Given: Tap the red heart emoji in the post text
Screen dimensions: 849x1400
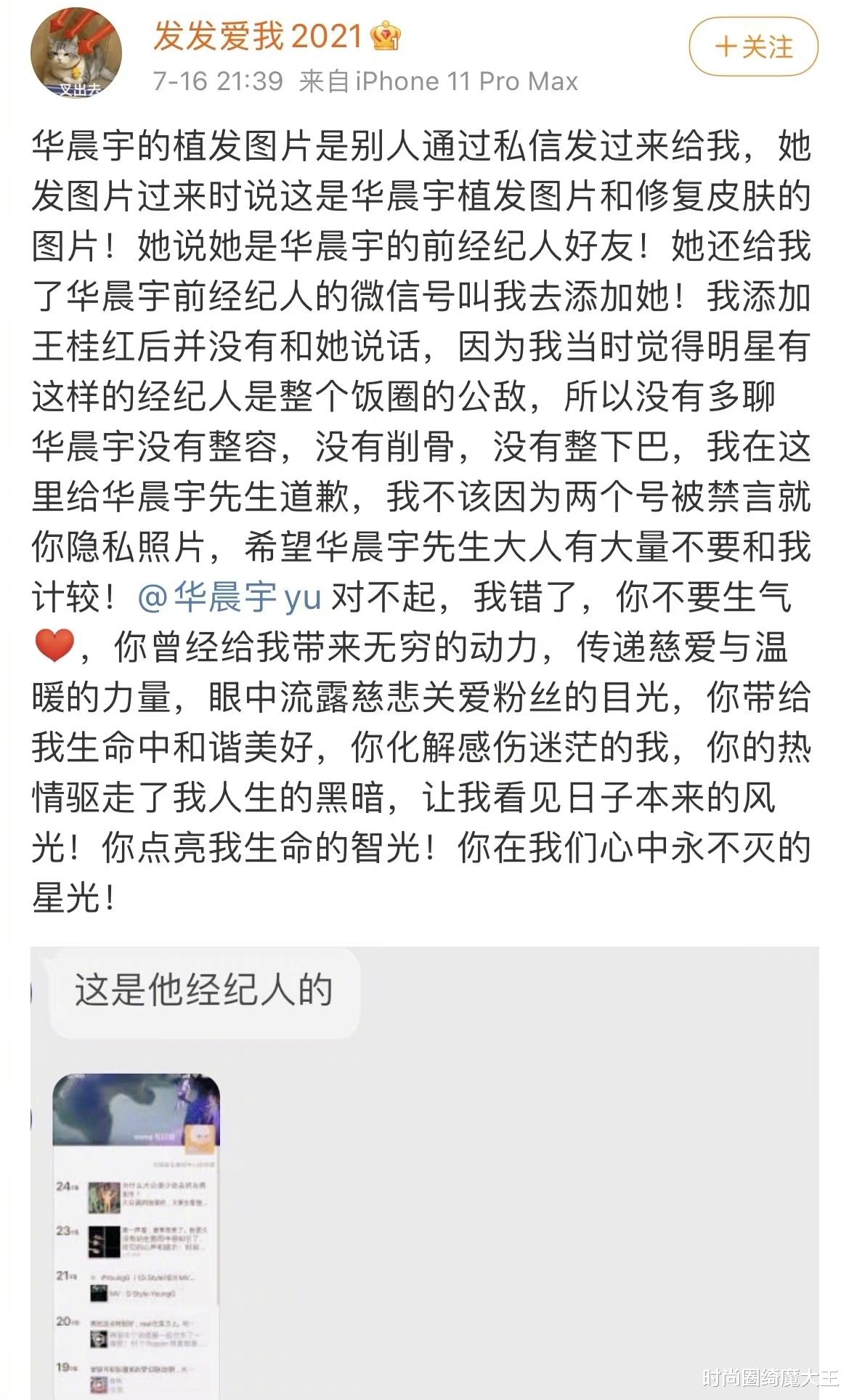Looking at the screenshot, I should [55, 644].
